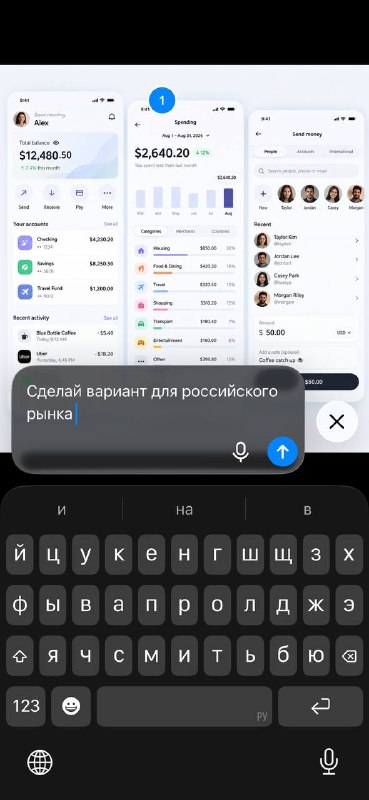Tap the shift key

click(19, 656)
